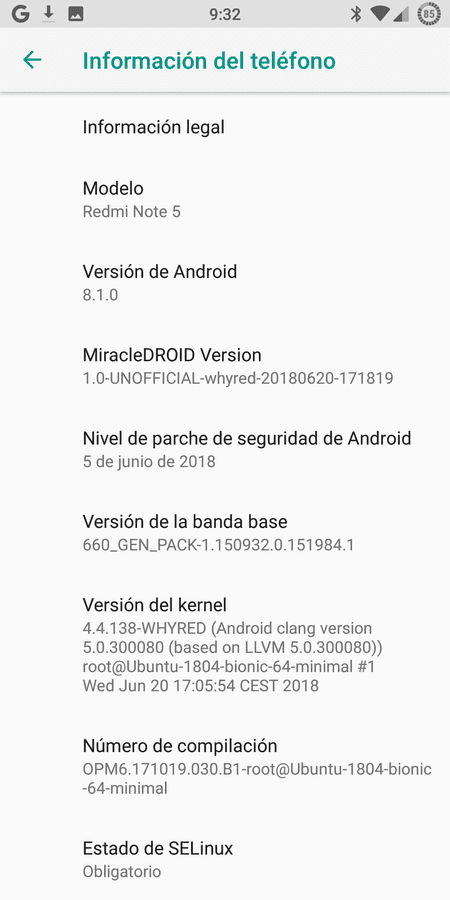
Task: Tap the Modelo Redmi Note 5 row
Action: pyautogui.click(x=225, y=199)
